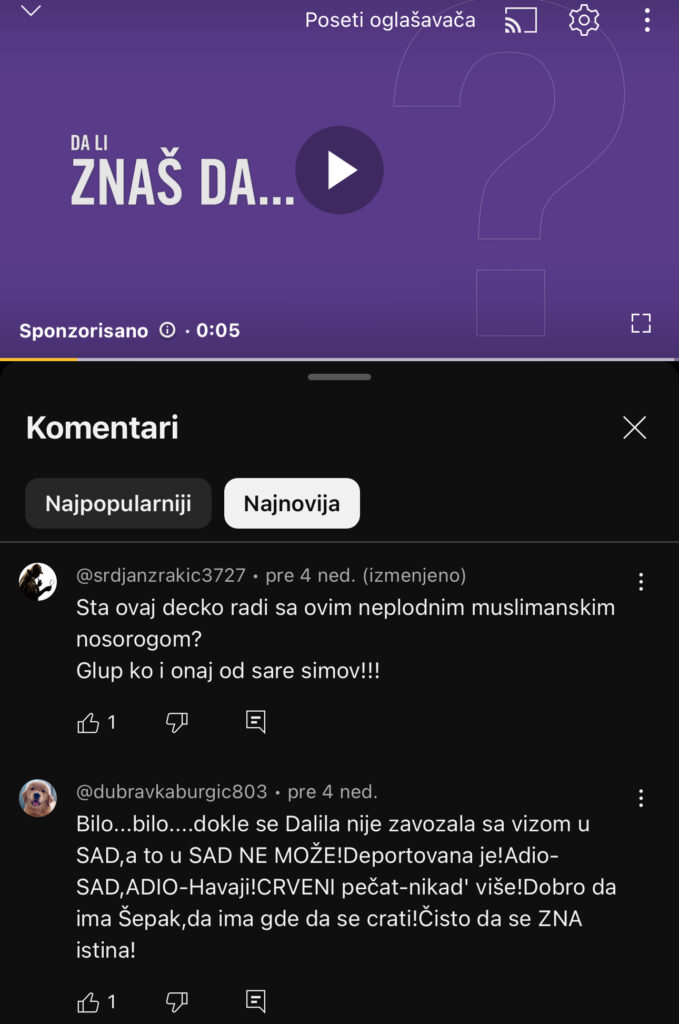Play the sponsored video
The image size is (679, 1024).
339,170
